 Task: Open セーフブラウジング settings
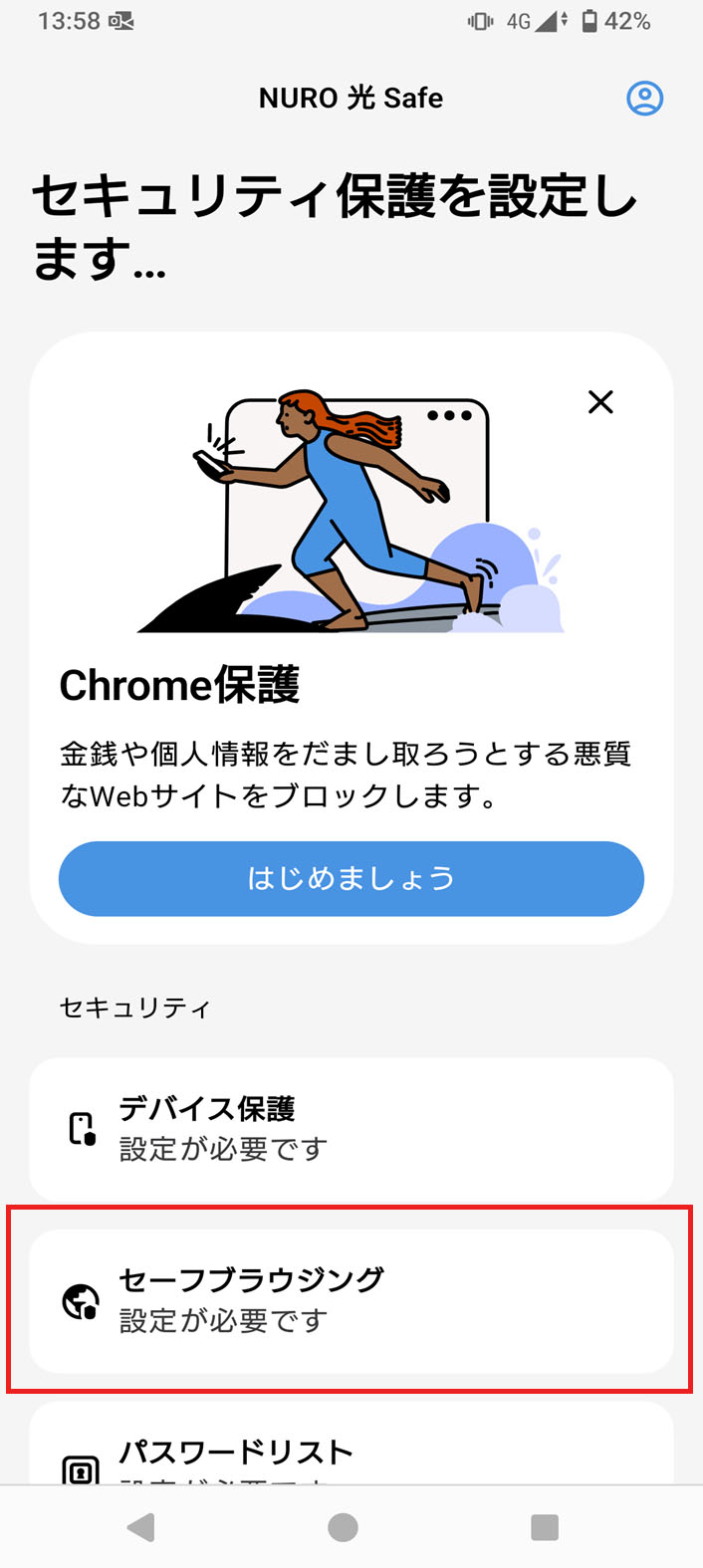click(x=351, y=1299)
